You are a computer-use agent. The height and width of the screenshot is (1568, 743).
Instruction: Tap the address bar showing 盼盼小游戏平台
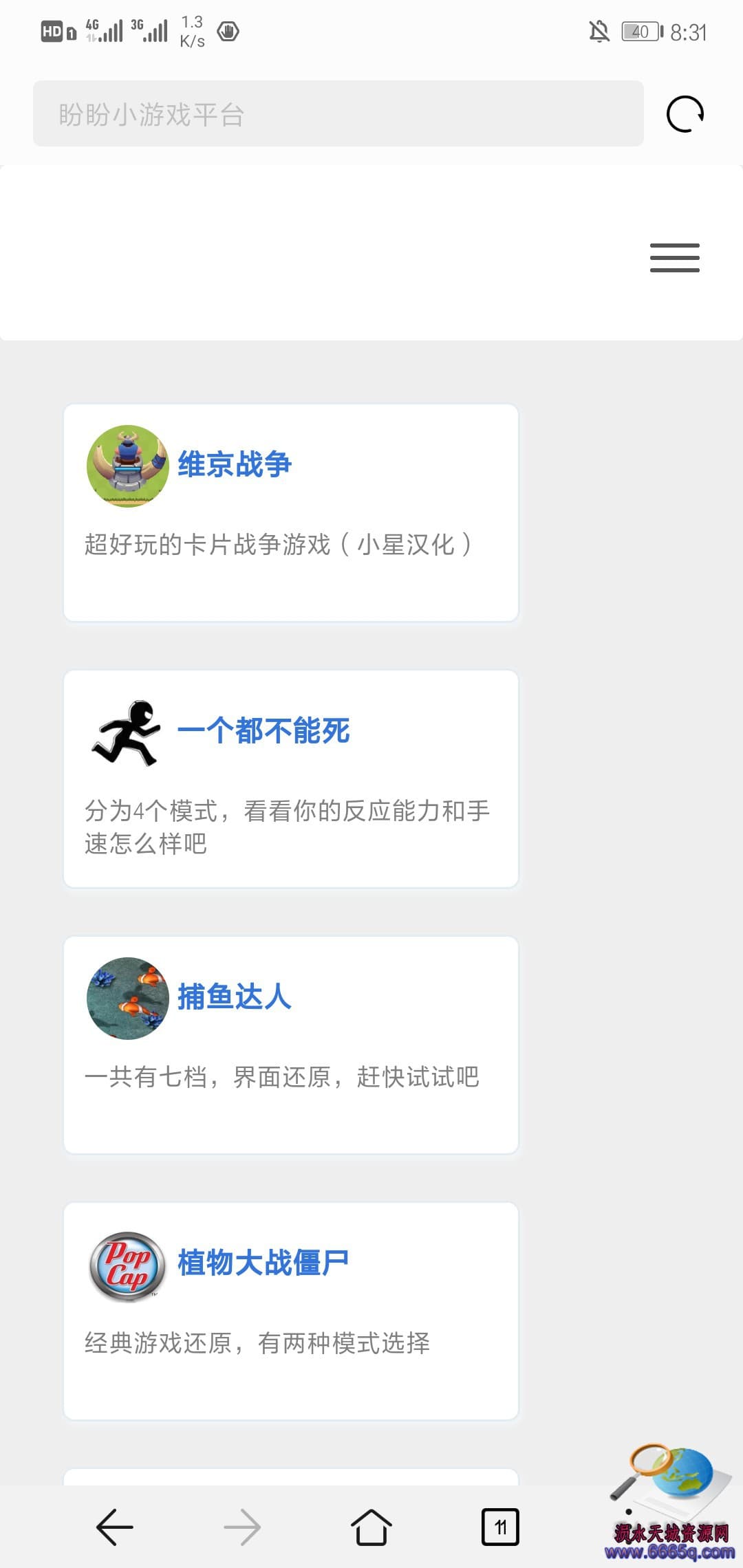[x=338, y=113]
